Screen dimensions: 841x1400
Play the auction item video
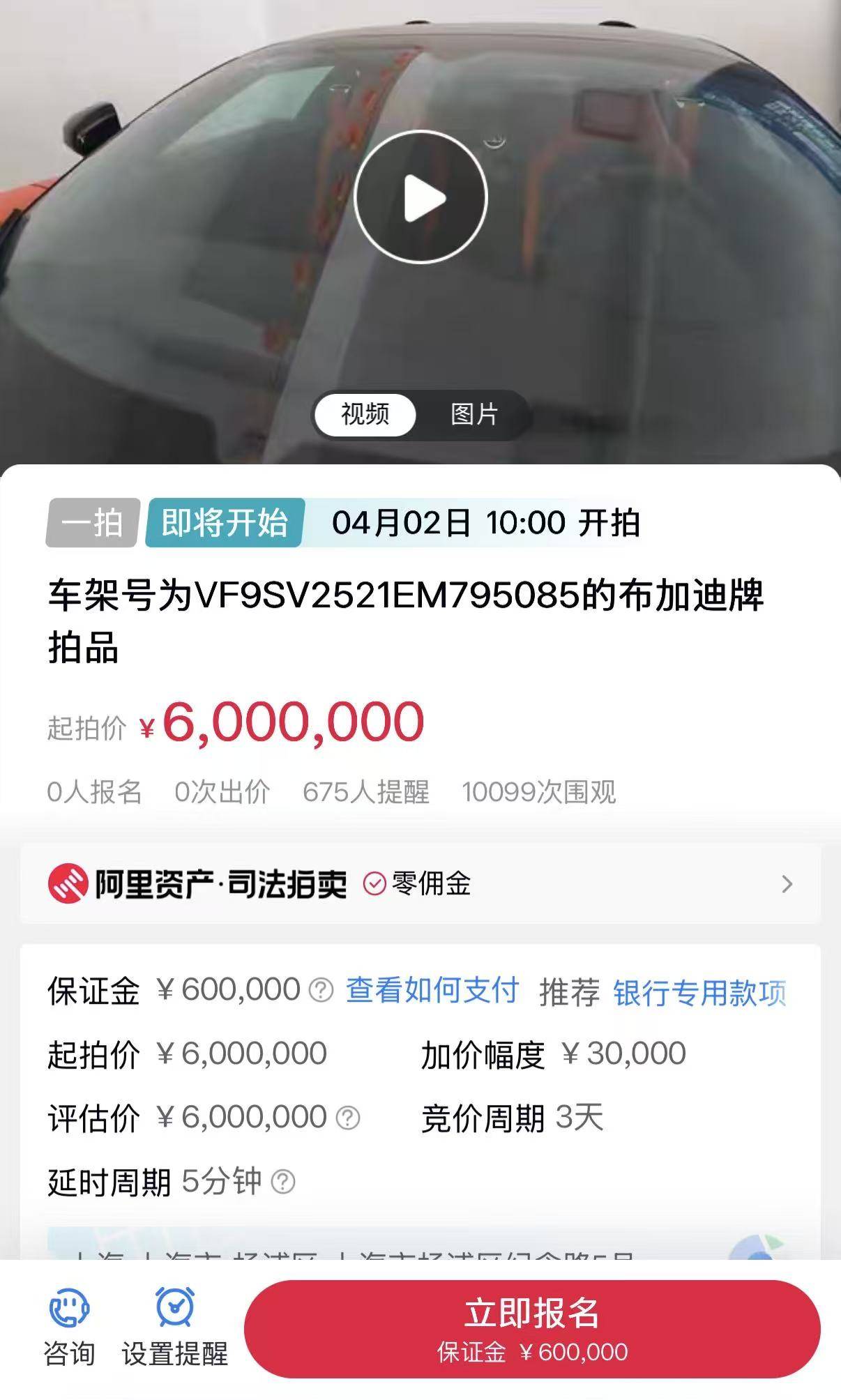(420, 197)
